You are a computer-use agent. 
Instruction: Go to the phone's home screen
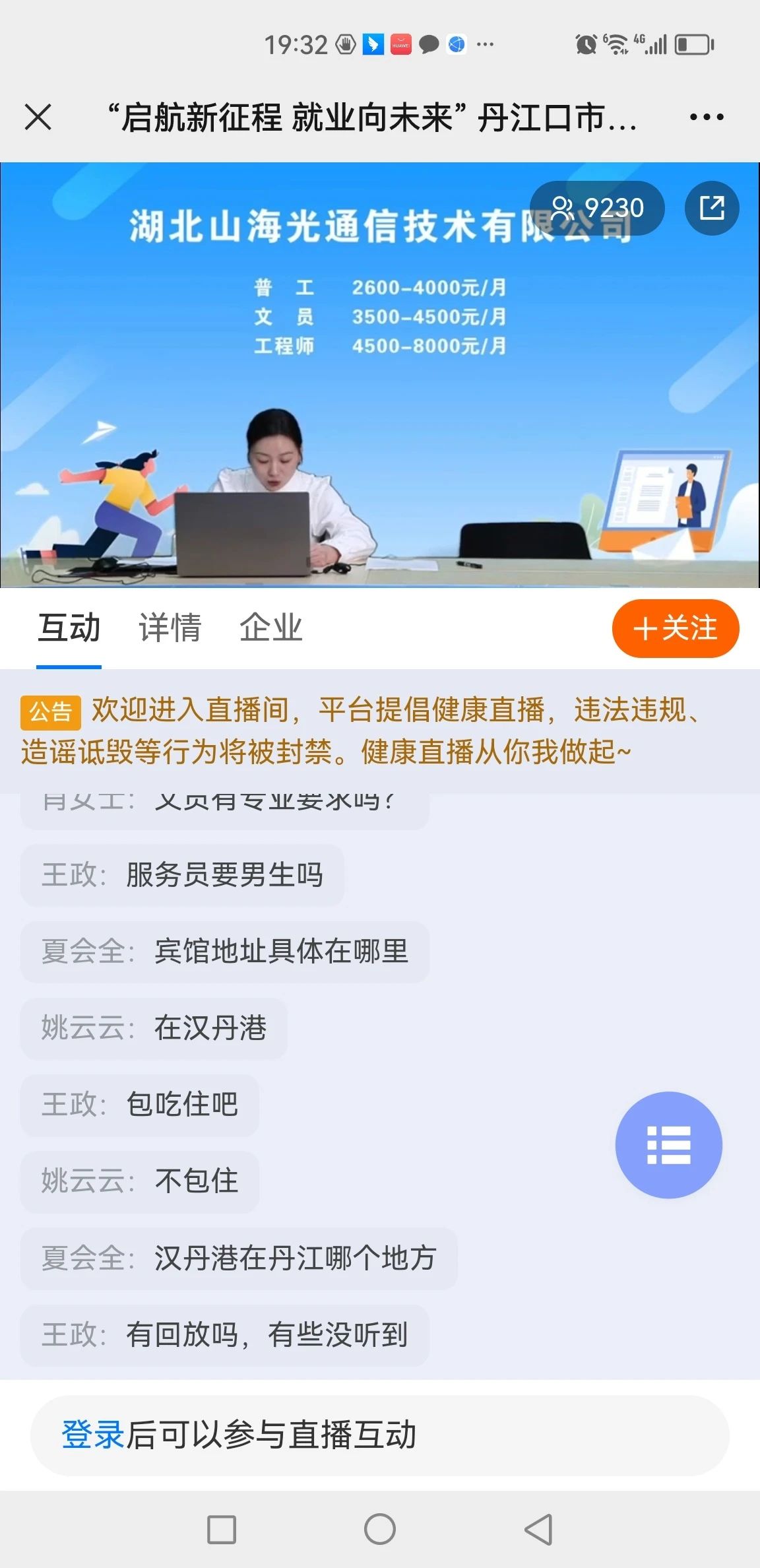(380, 1529)
